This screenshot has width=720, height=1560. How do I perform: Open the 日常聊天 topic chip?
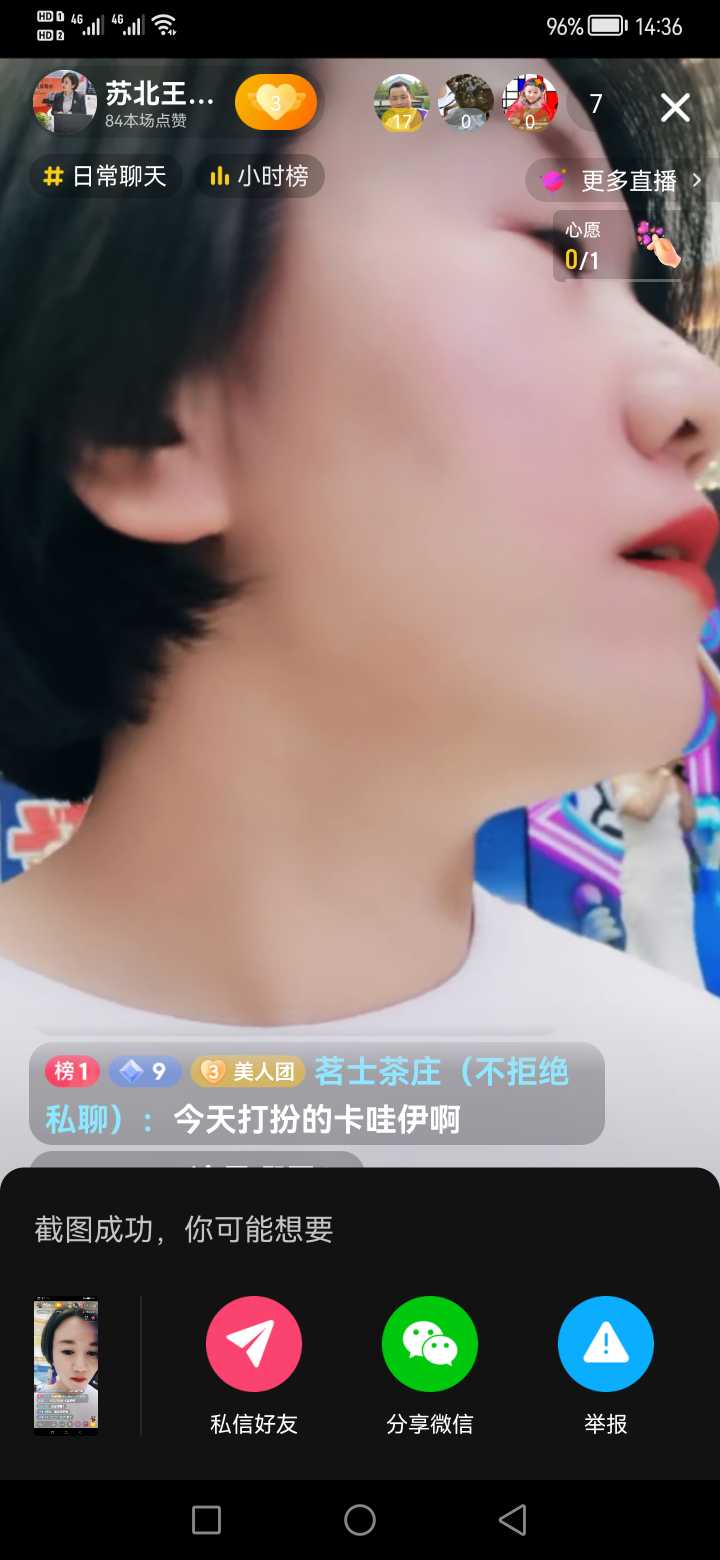(x=106, y=177)
